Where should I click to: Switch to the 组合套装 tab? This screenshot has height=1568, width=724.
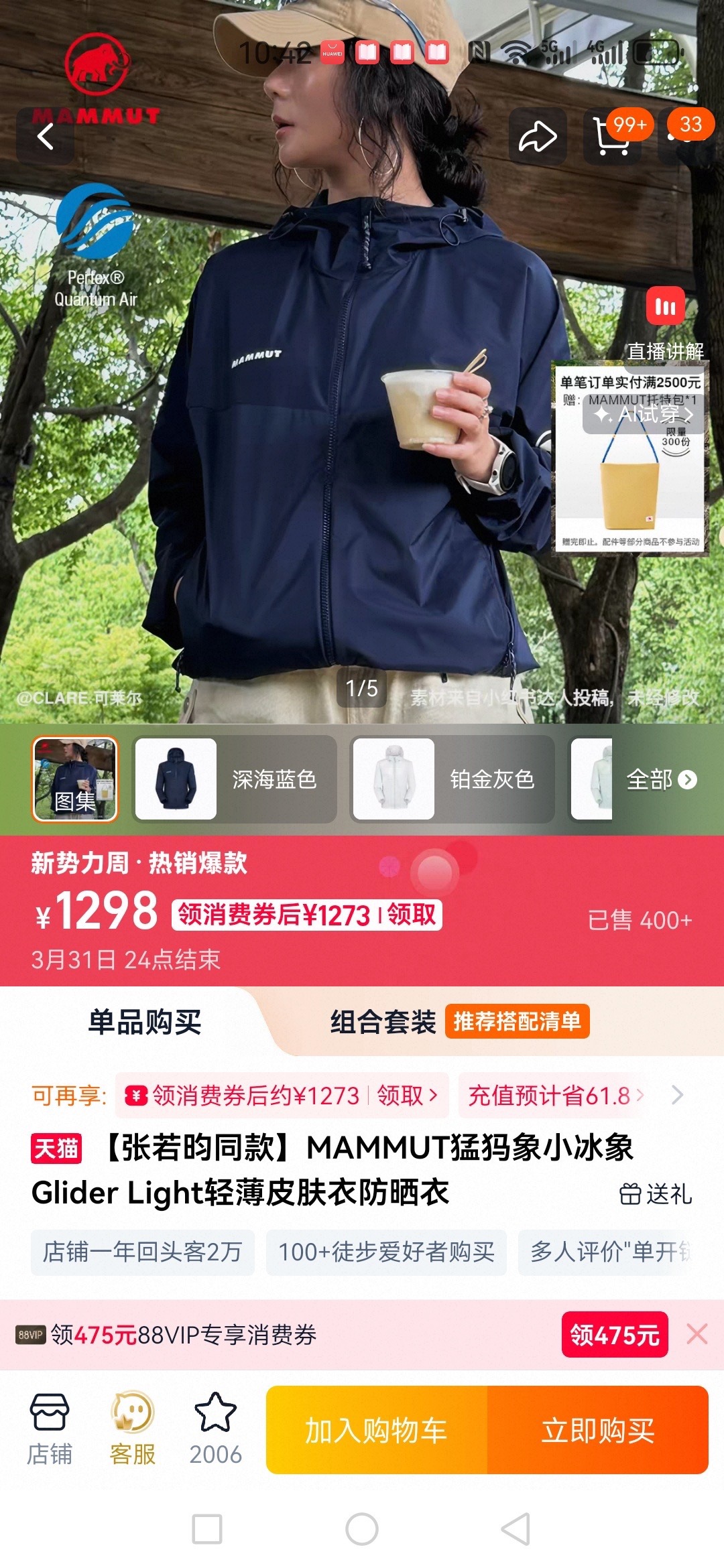click(383, 1022)
